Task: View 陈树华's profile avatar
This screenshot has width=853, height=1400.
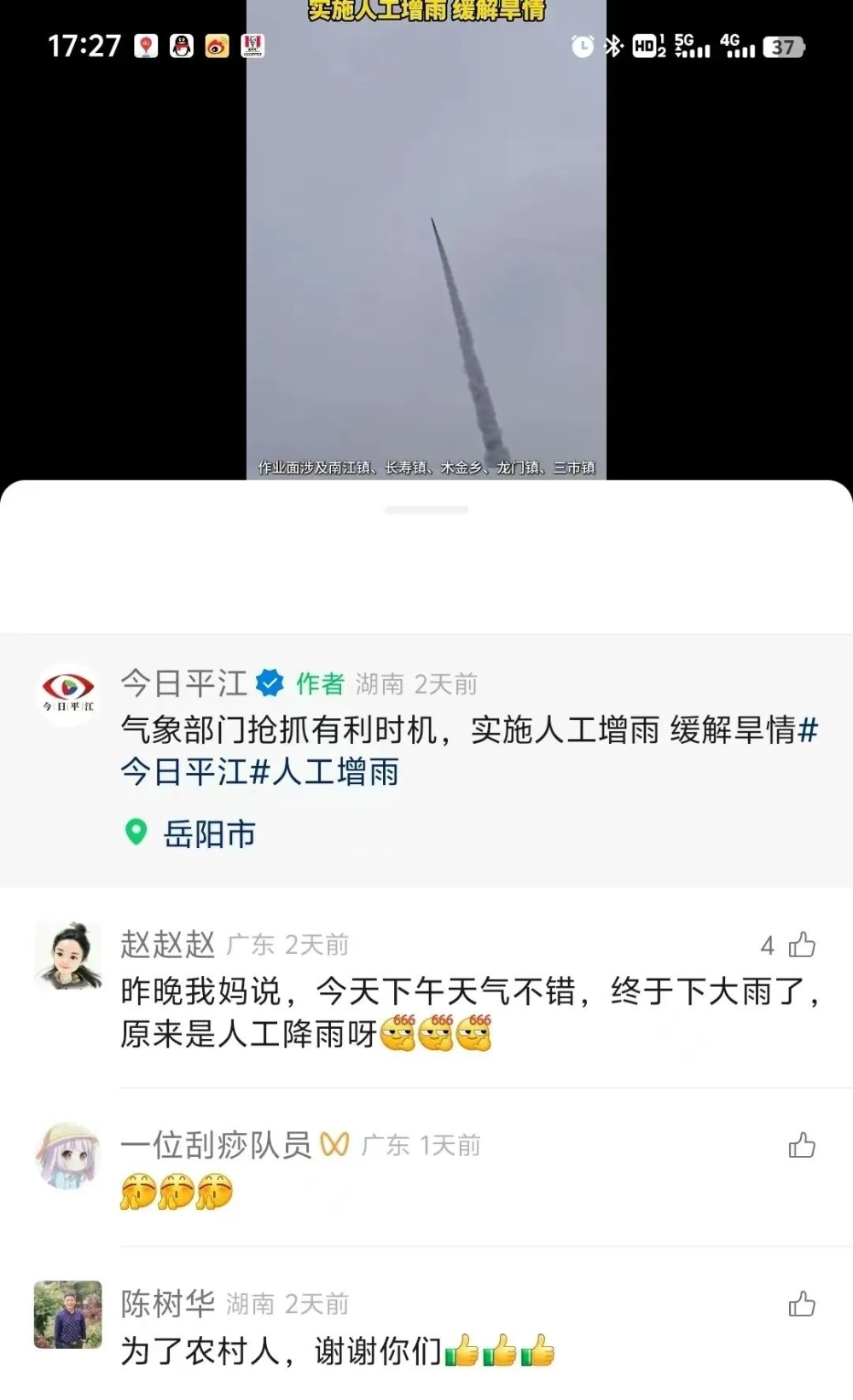Action: coord(68,1315)
